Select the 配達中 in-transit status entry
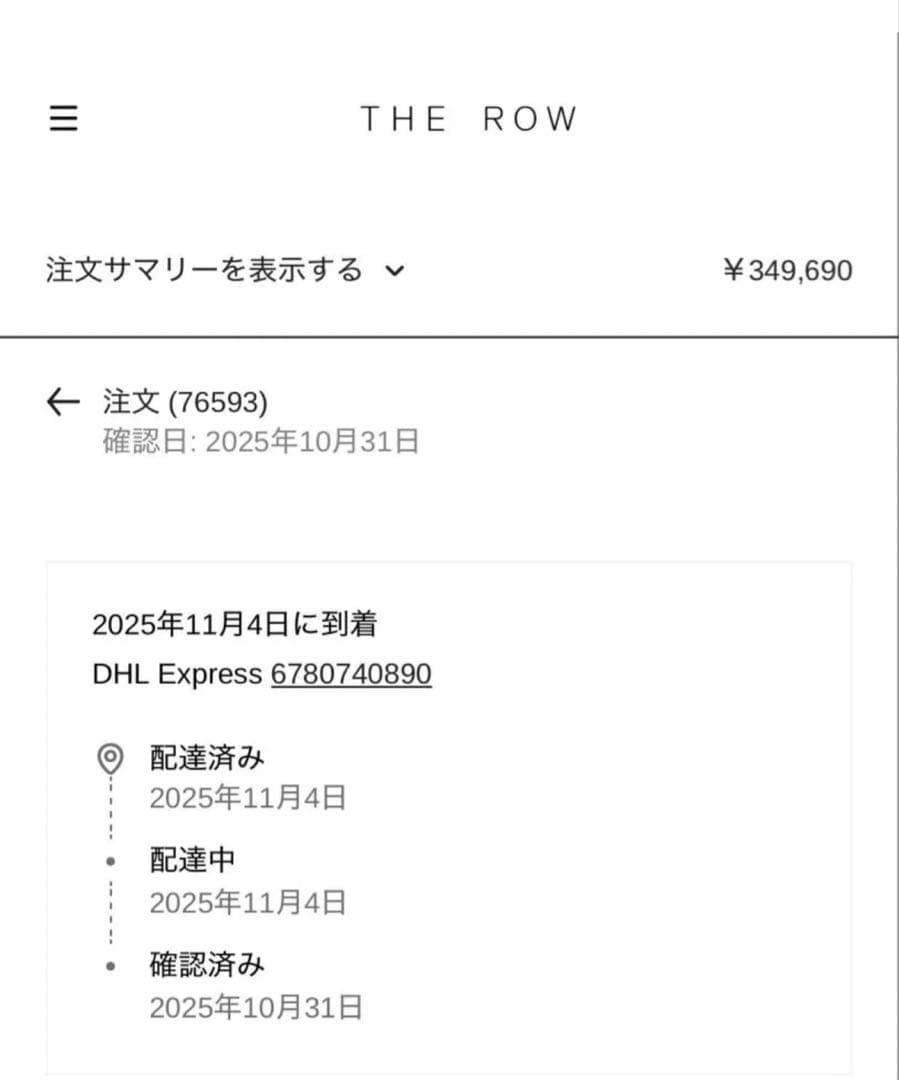Image resolution: width=899 pixels, height=1080 pixels. pos(192,860)
